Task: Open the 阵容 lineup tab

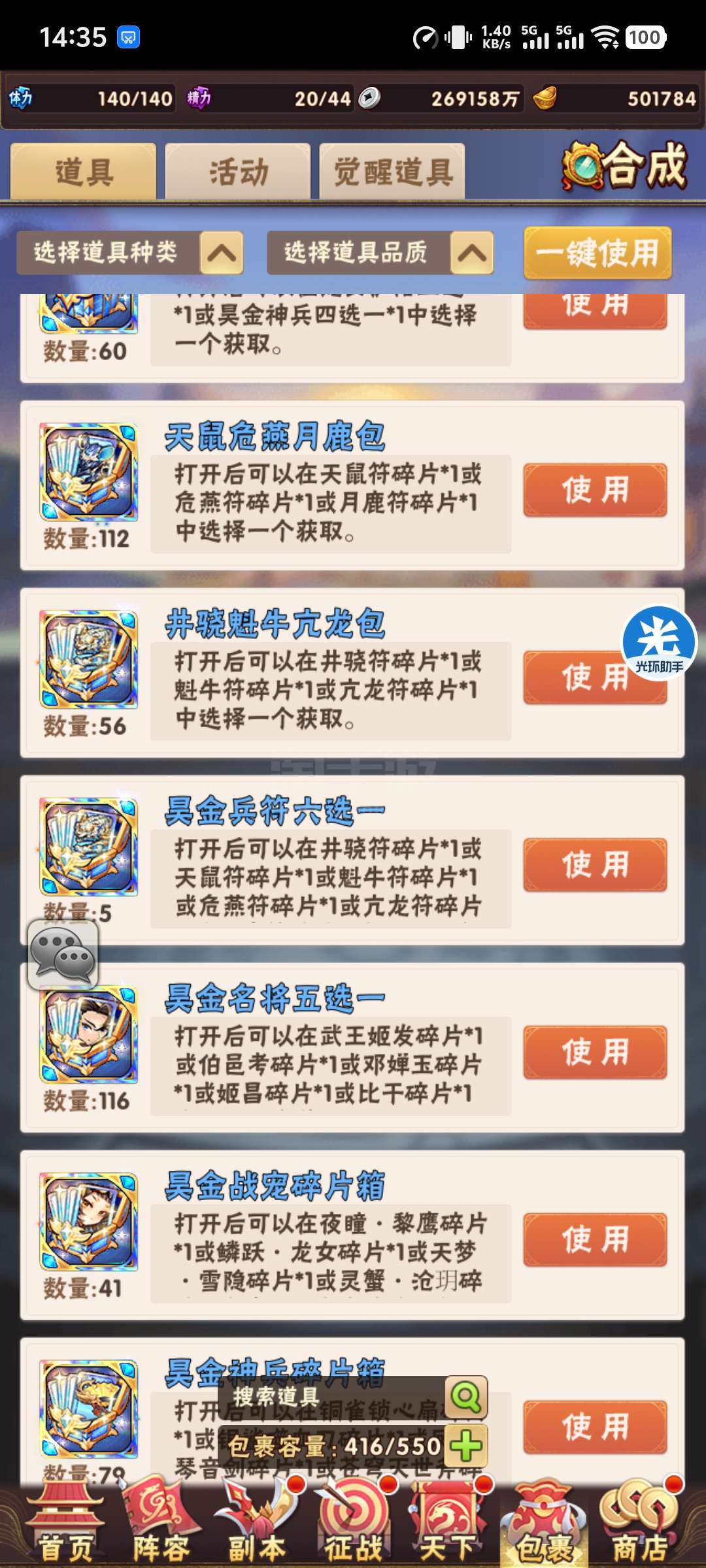Action: (161, 1522)
